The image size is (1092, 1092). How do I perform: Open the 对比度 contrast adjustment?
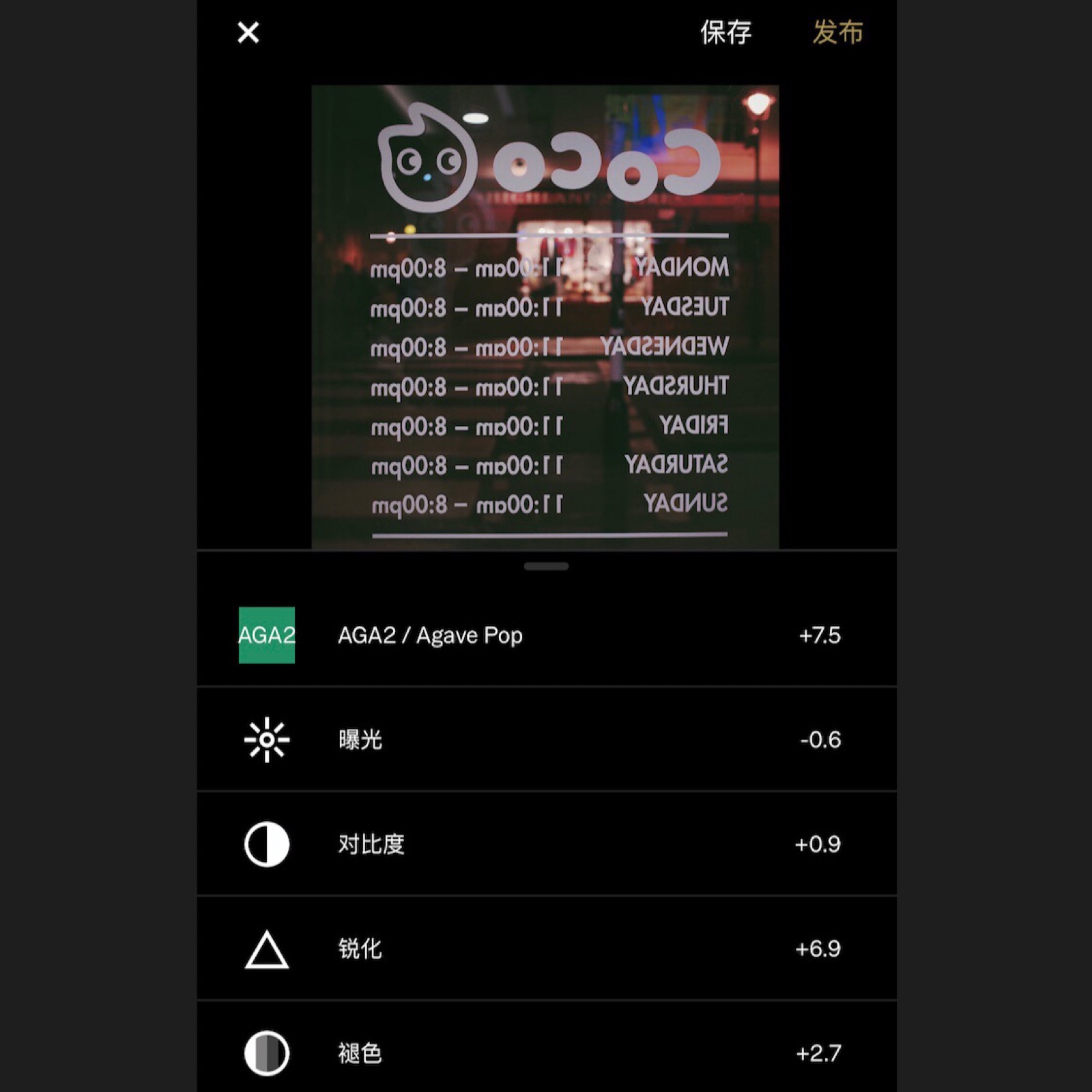pos(546,844)
